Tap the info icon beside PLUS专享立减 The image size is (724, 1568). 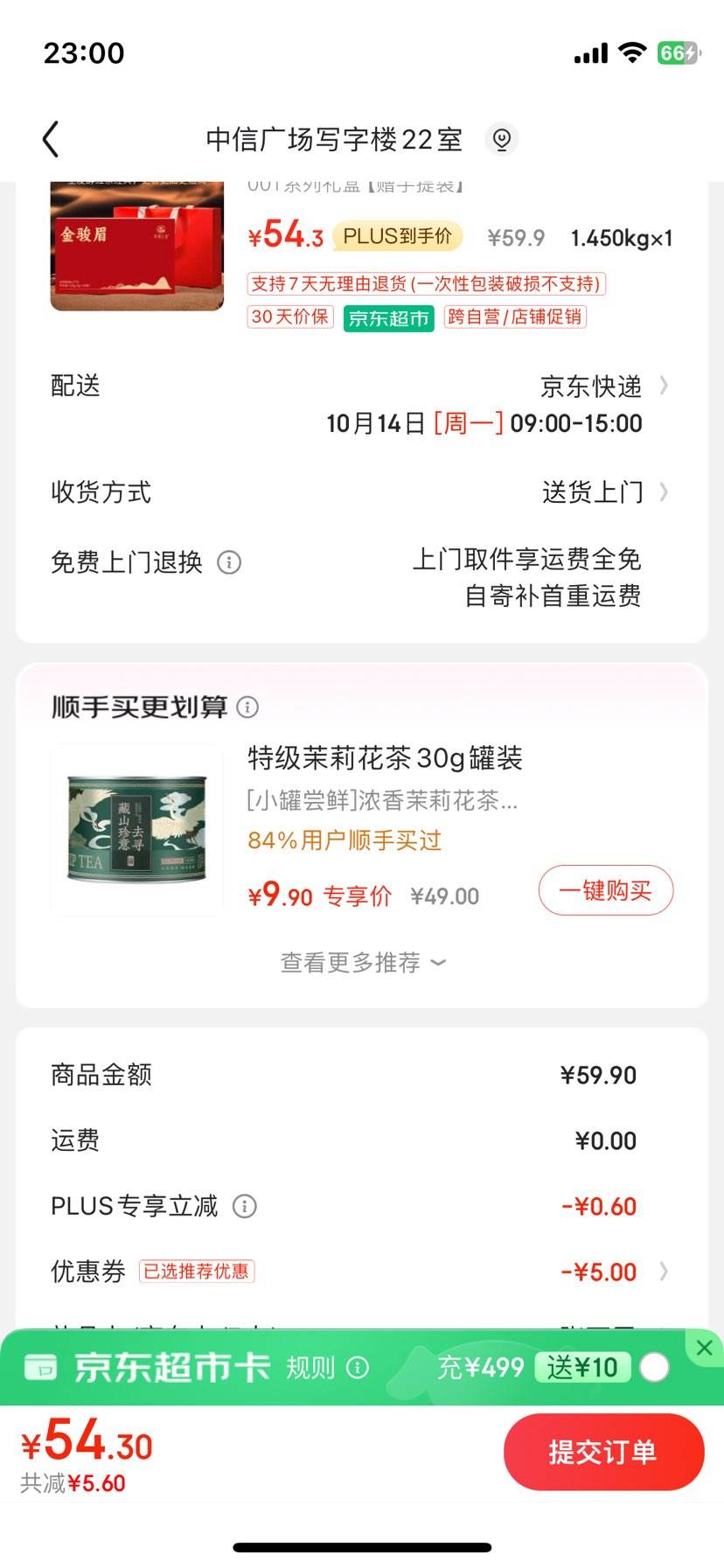point(245,1206)
